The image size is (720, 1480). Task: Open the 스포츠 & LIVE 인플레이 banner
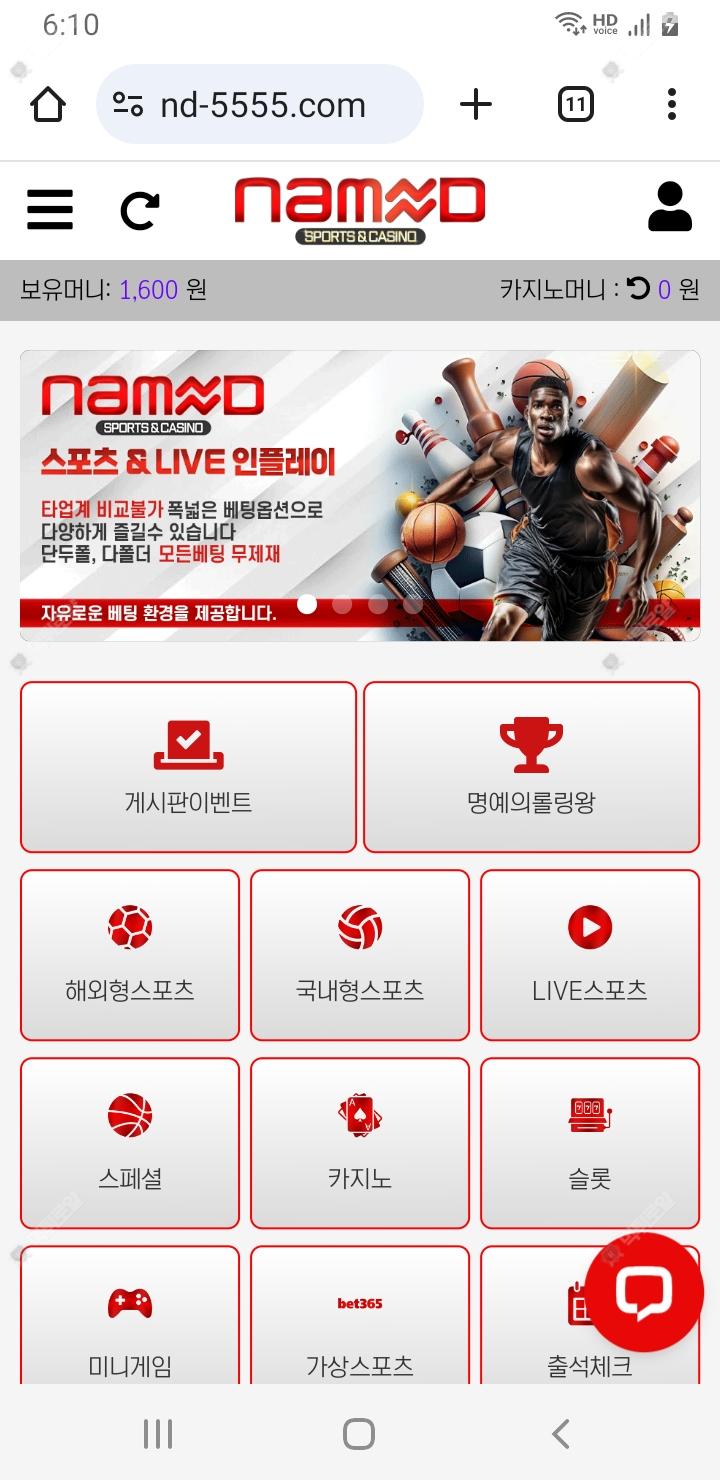coord(360,495)
